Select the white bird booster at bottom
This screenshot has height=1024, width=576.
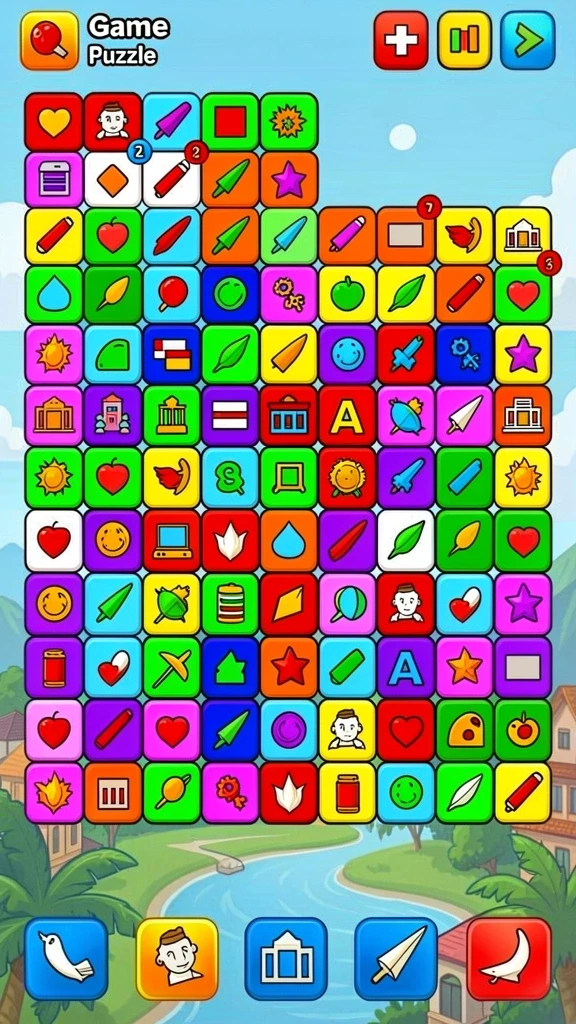click(66, 959)
